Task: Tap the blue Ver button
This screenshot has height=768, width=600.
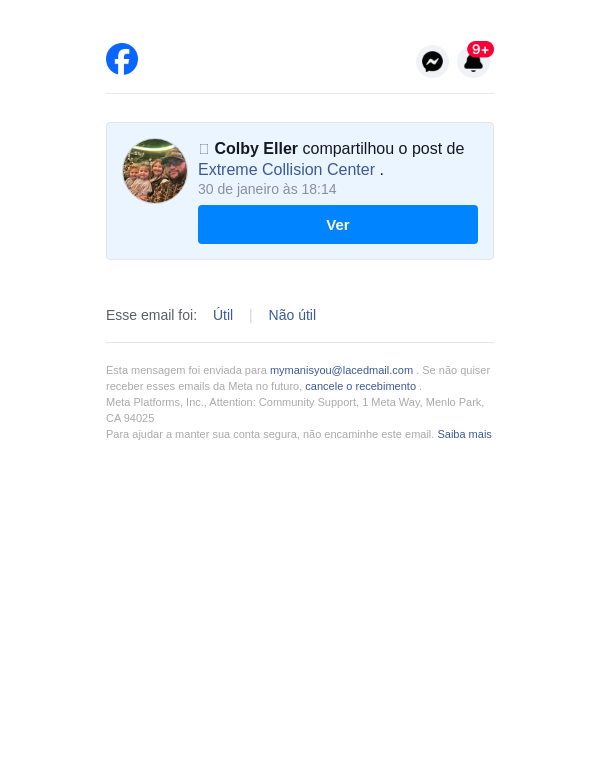Action: [338, 225]
